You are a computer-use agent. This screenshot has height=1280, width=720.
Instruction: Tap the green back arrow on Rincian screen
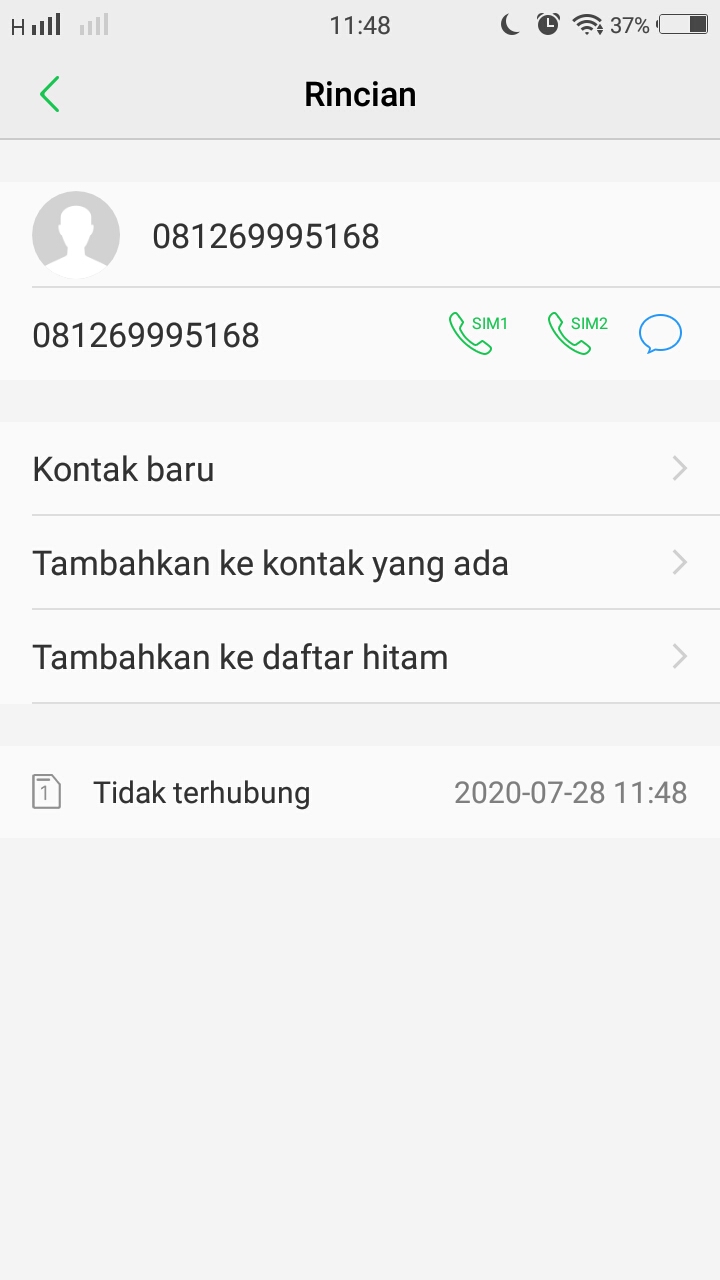(x=50, y=93)
